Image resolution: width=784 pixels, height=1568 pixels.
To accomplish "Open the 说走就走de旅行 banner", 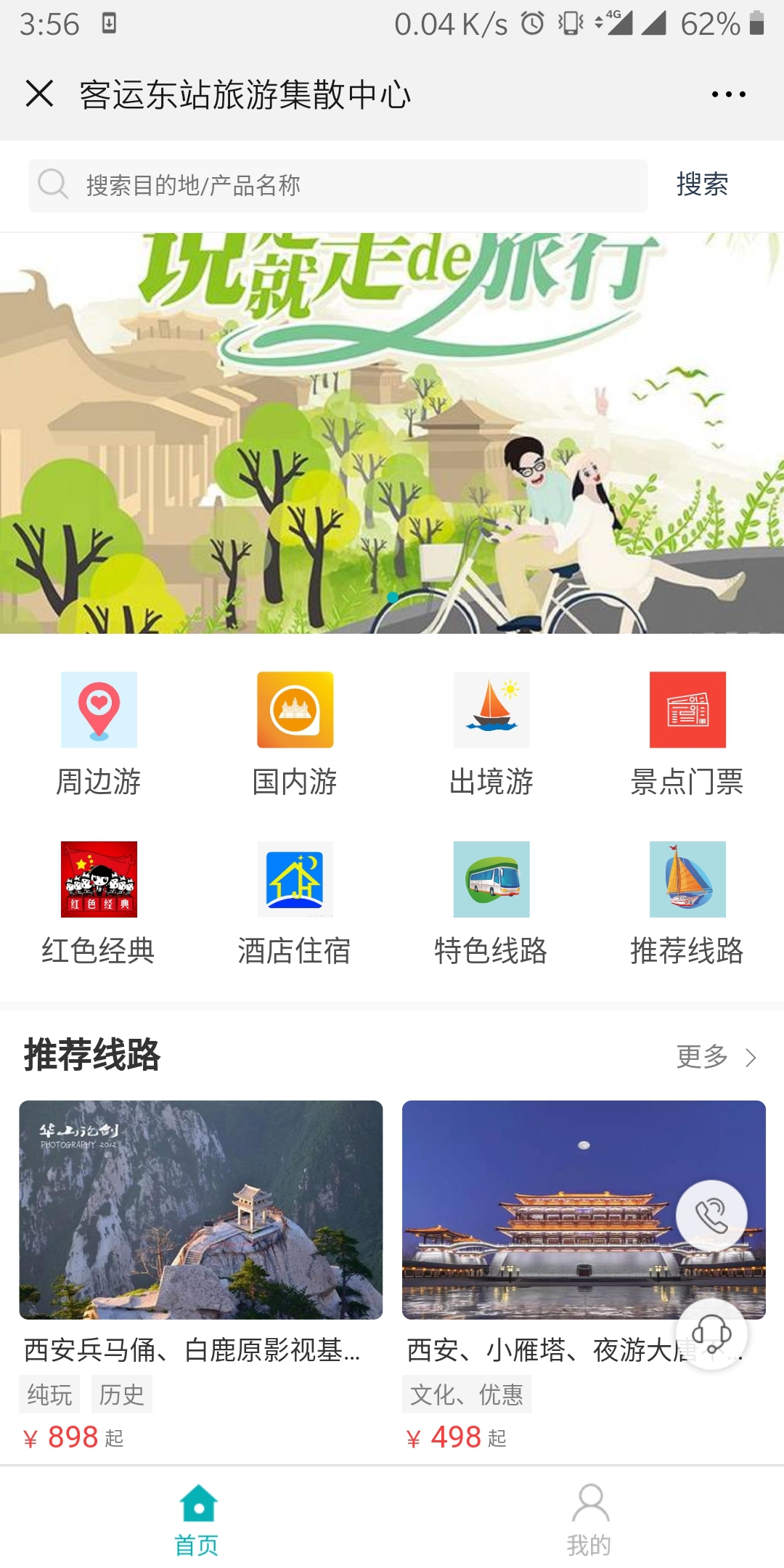I will pos(392,433).
